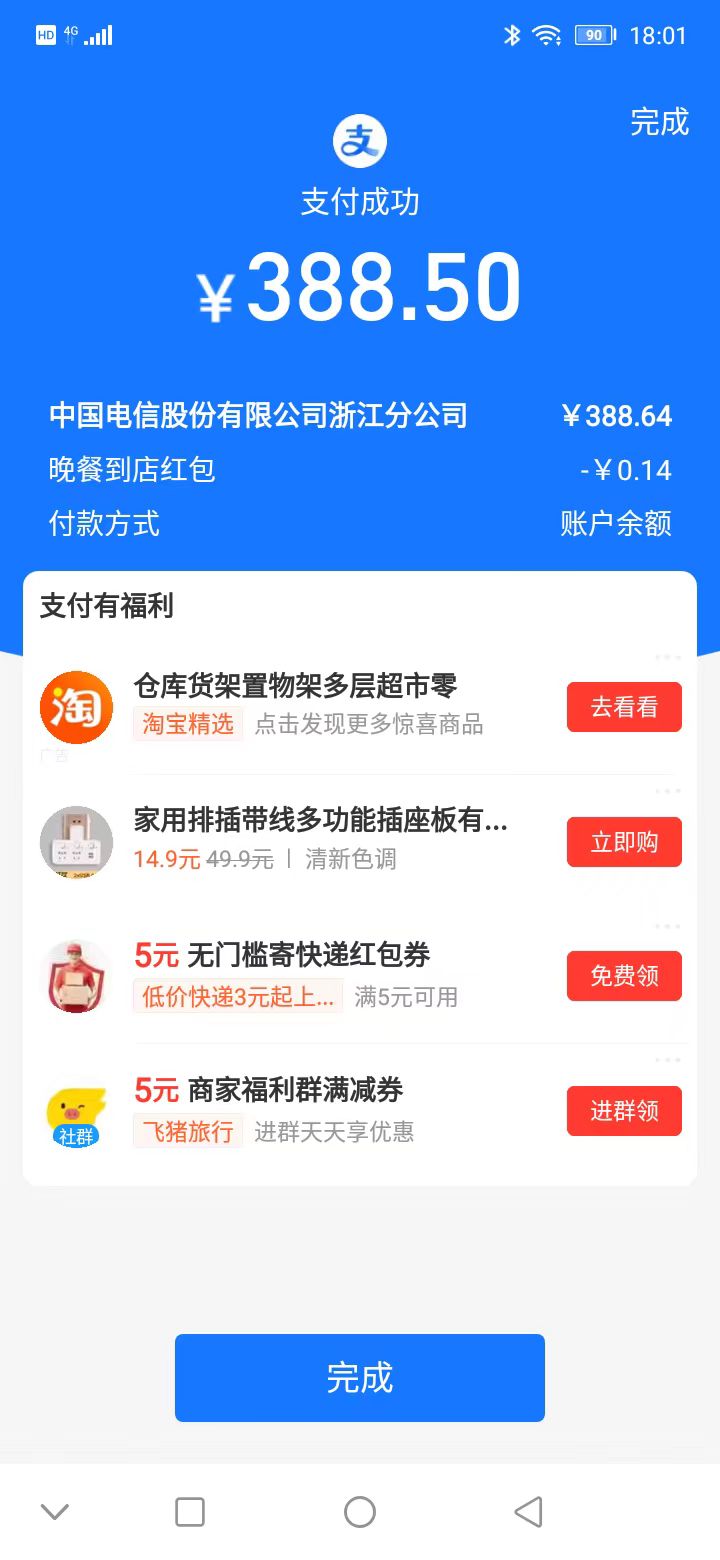Claim the 5元 express delivery coupon with 免费领
The width and height of the screenshot is (720, 1560).
(x=624, y=976)
